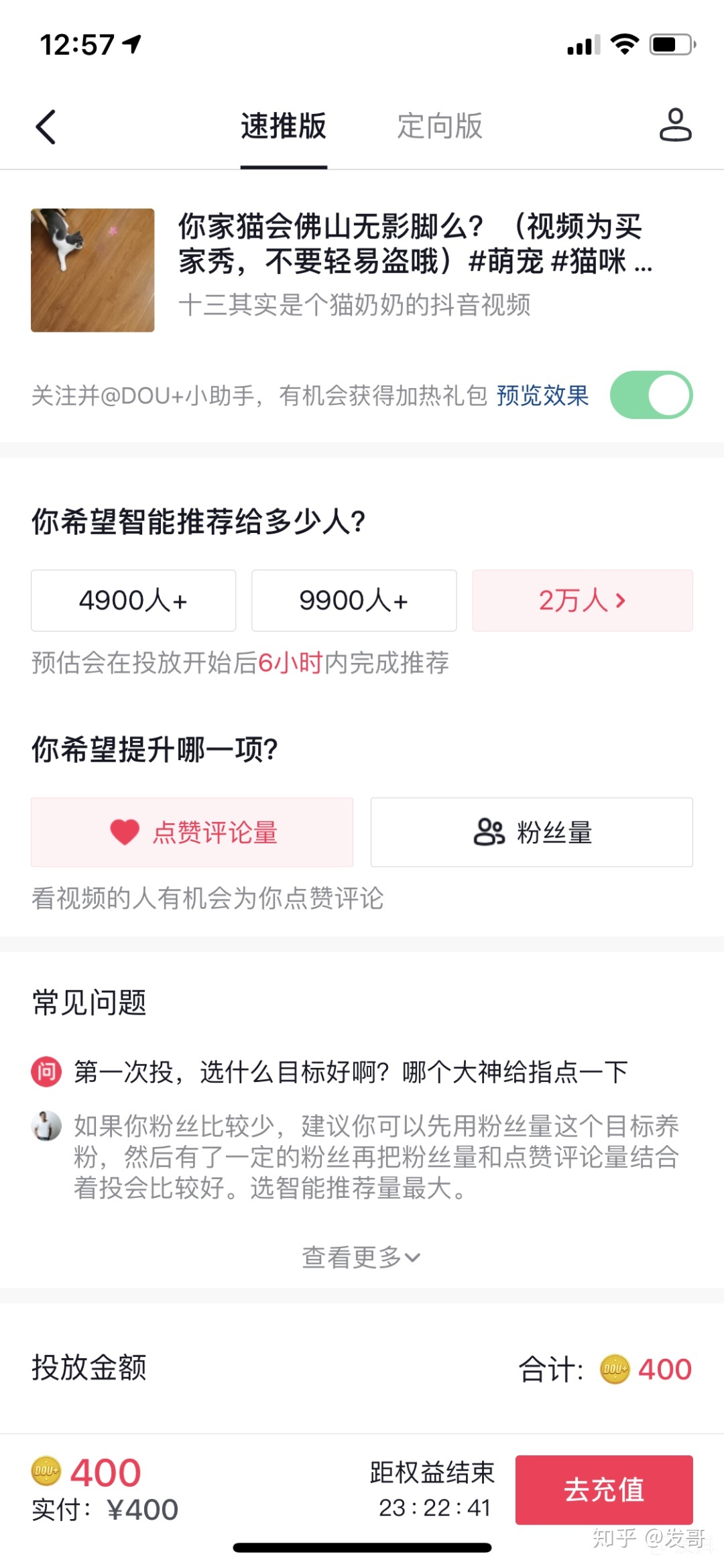Select the heart icon next to 点赞评论量
Screen dimensions: 724x1568
tap(125, 832)
